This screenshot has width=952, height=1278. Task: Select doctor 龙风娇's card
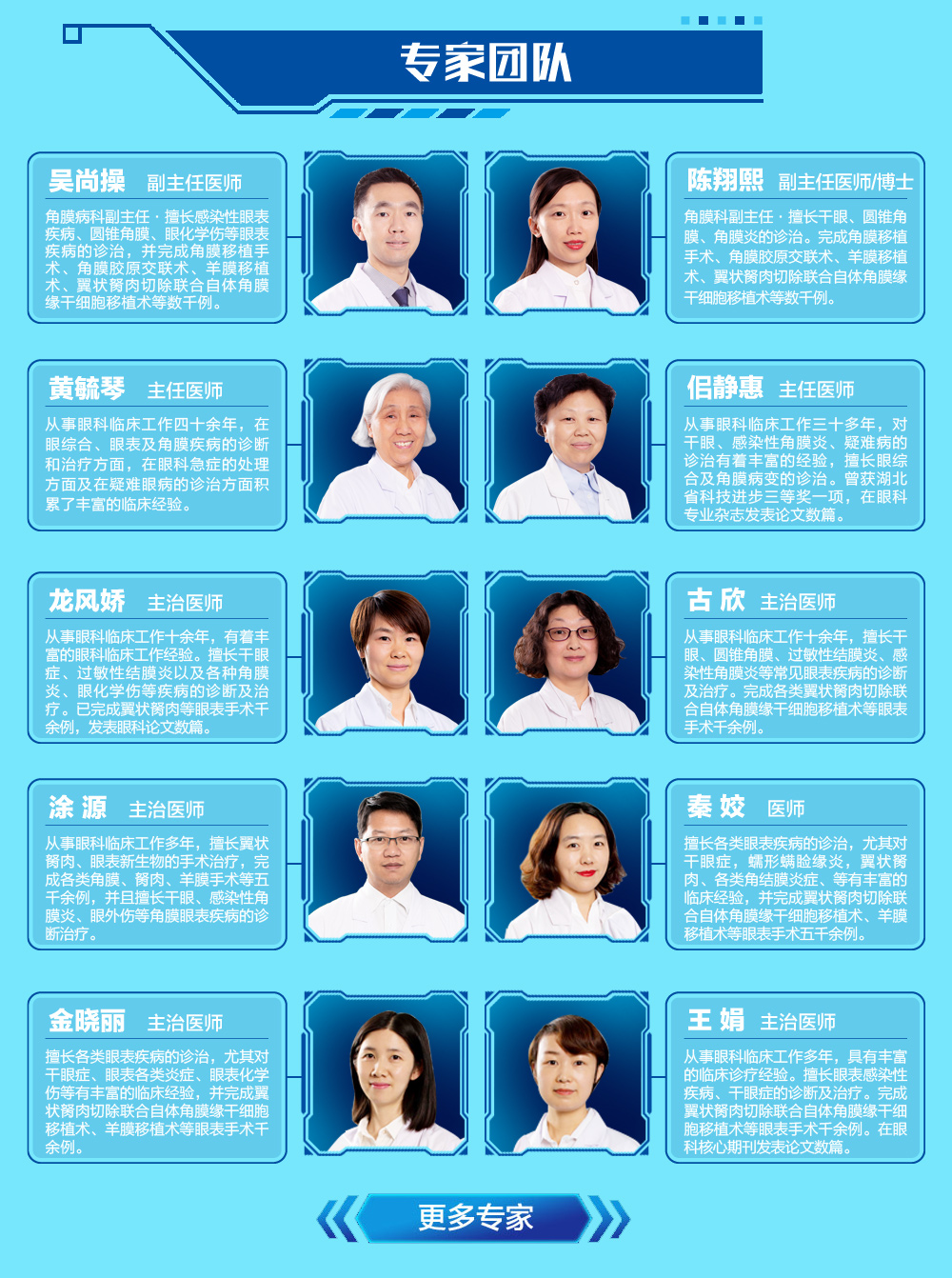coord(157,658)
